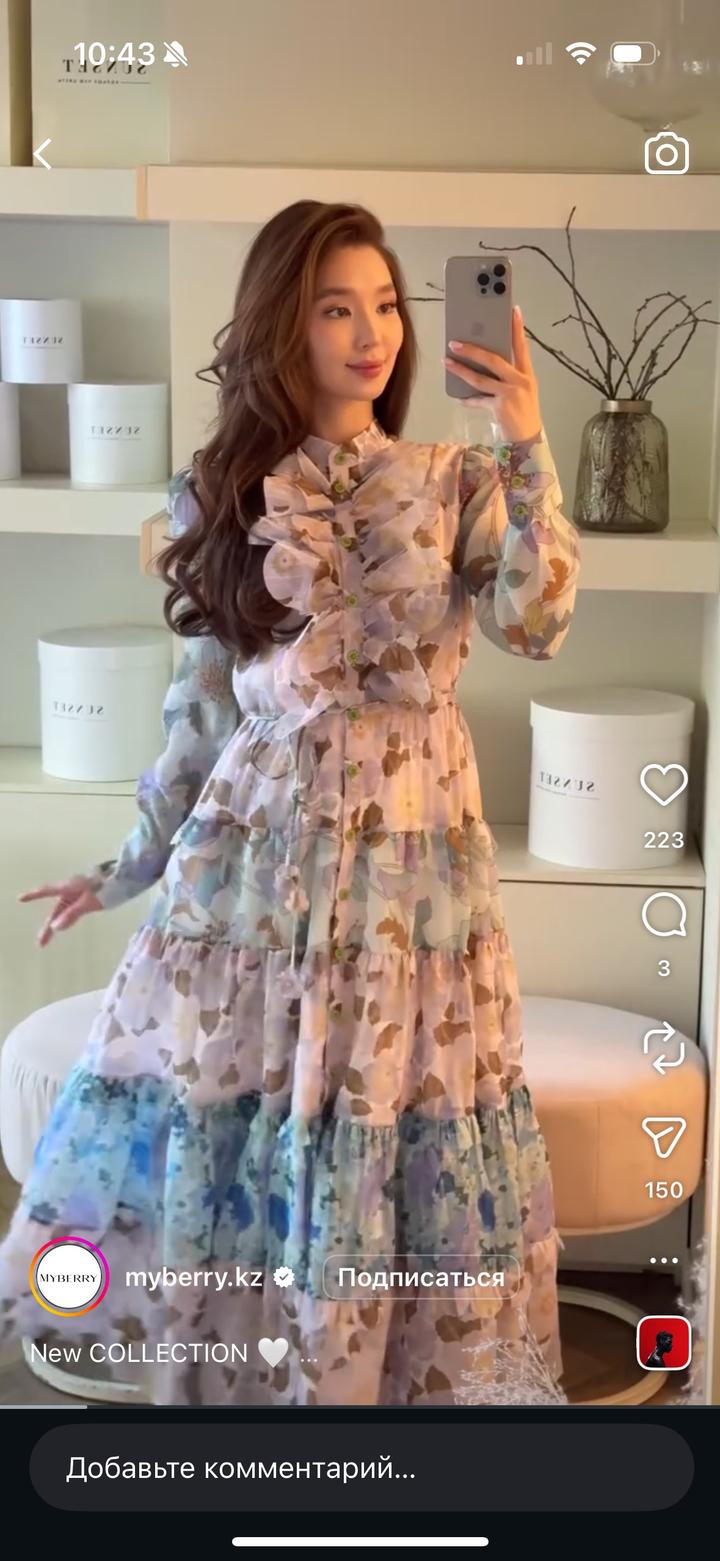Tap the Подписаться button to follow
Viewport: 720px width, 1561px height.
[421, 1277]
